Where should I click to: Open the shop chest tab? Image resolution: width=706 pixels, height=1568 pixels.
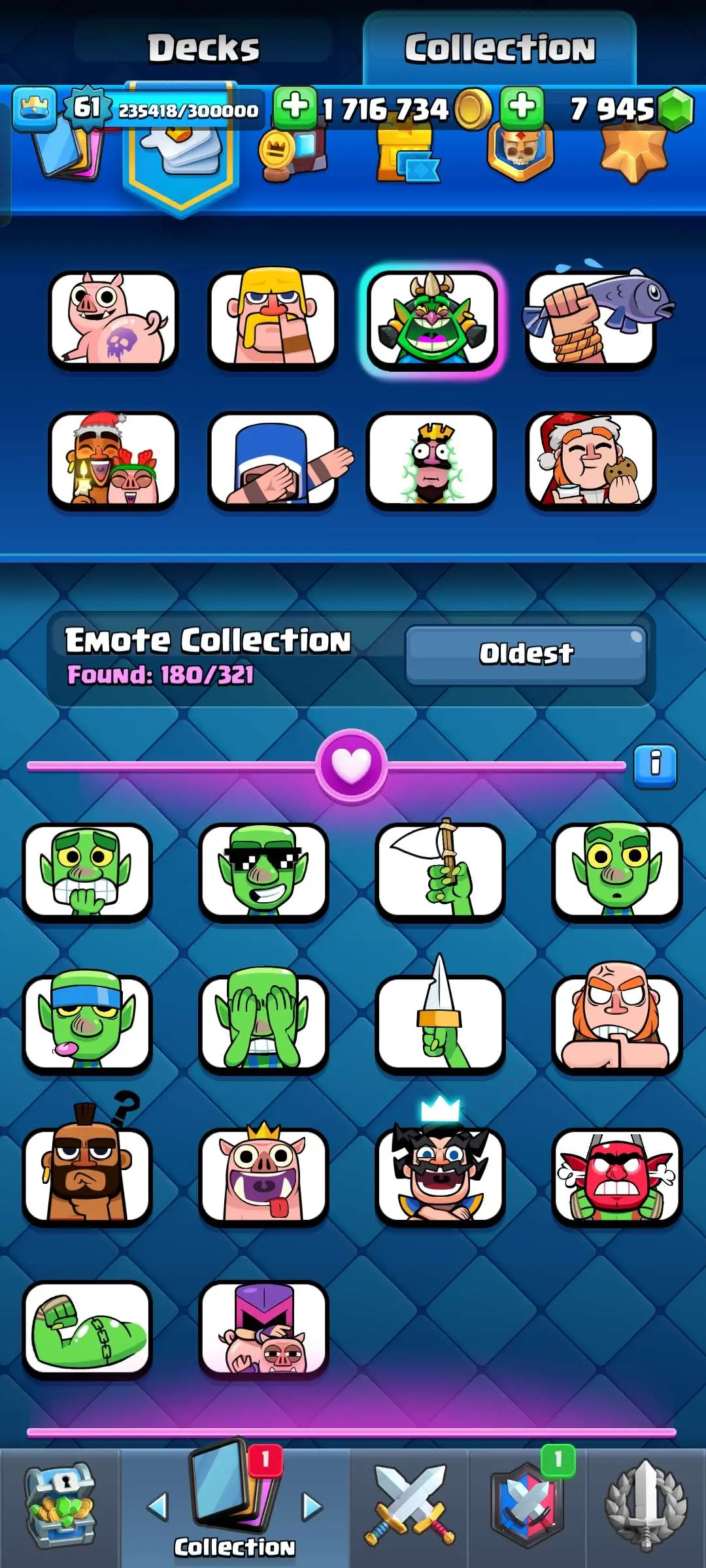59,1505
